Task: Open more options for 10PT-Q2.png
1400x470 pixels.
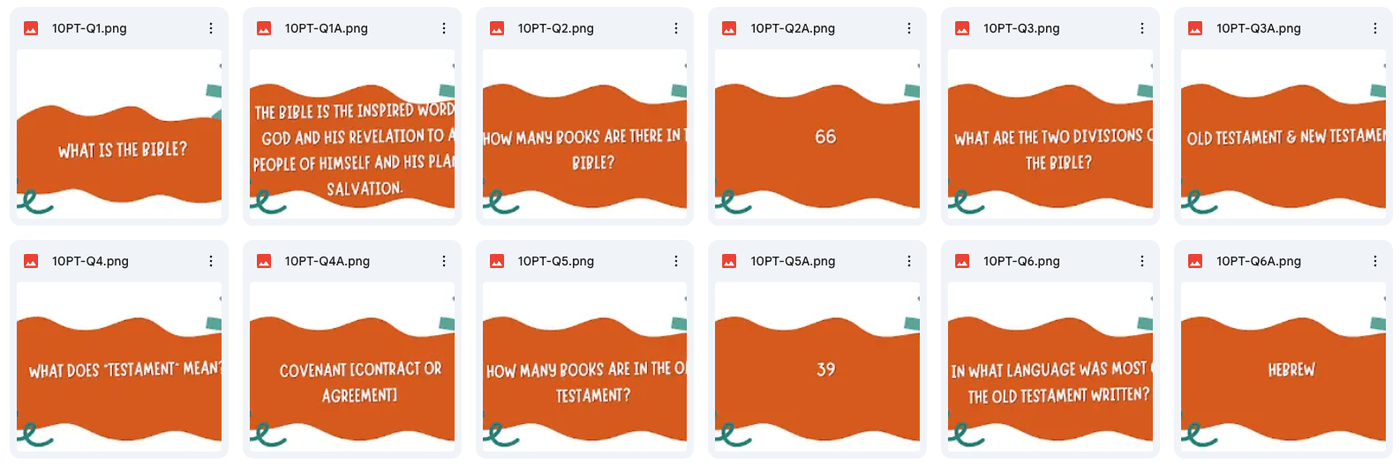Action: 677,29
